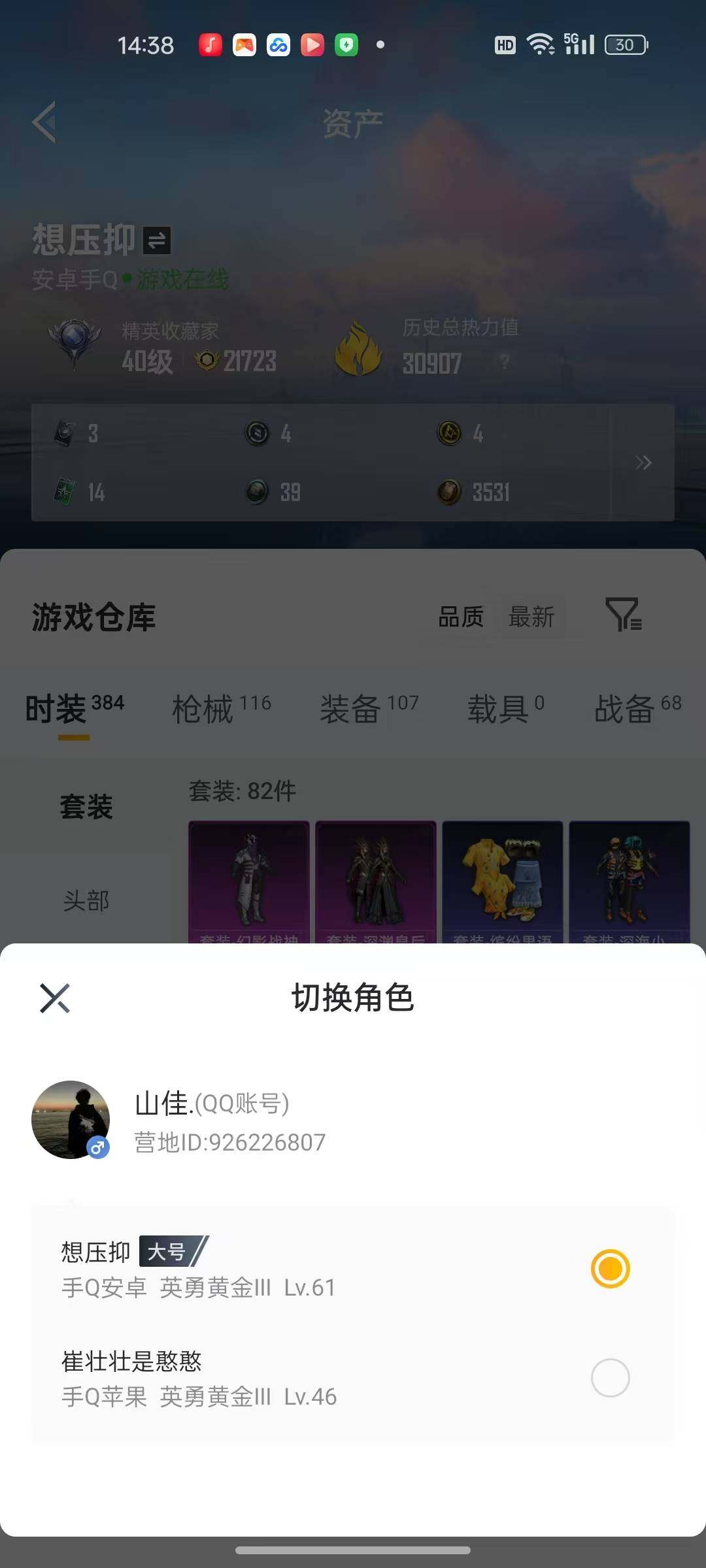Select the 崔壮壮是憨憨 character radio button
The height and width of the screenshot is (1568, 706).
(609, 1377)
